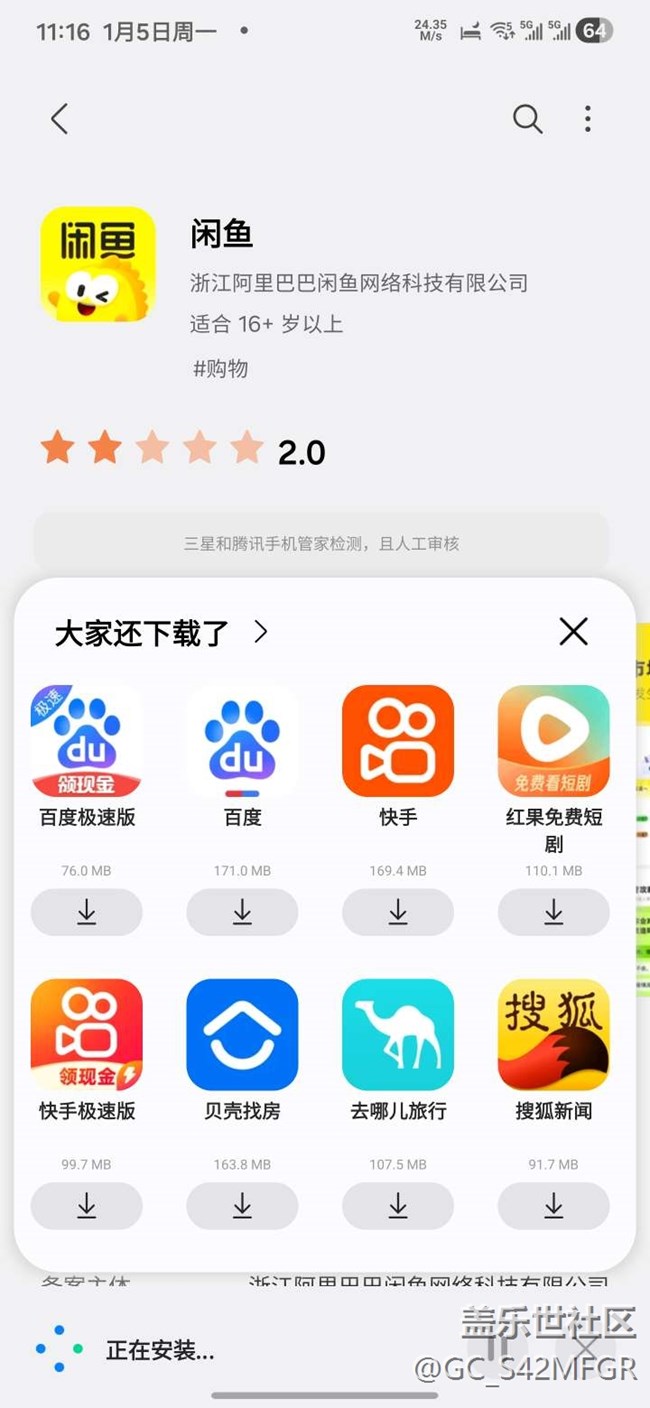Download 快手极速版
This screenshot has width=650, height=1408.
(x=87, y=1206)
